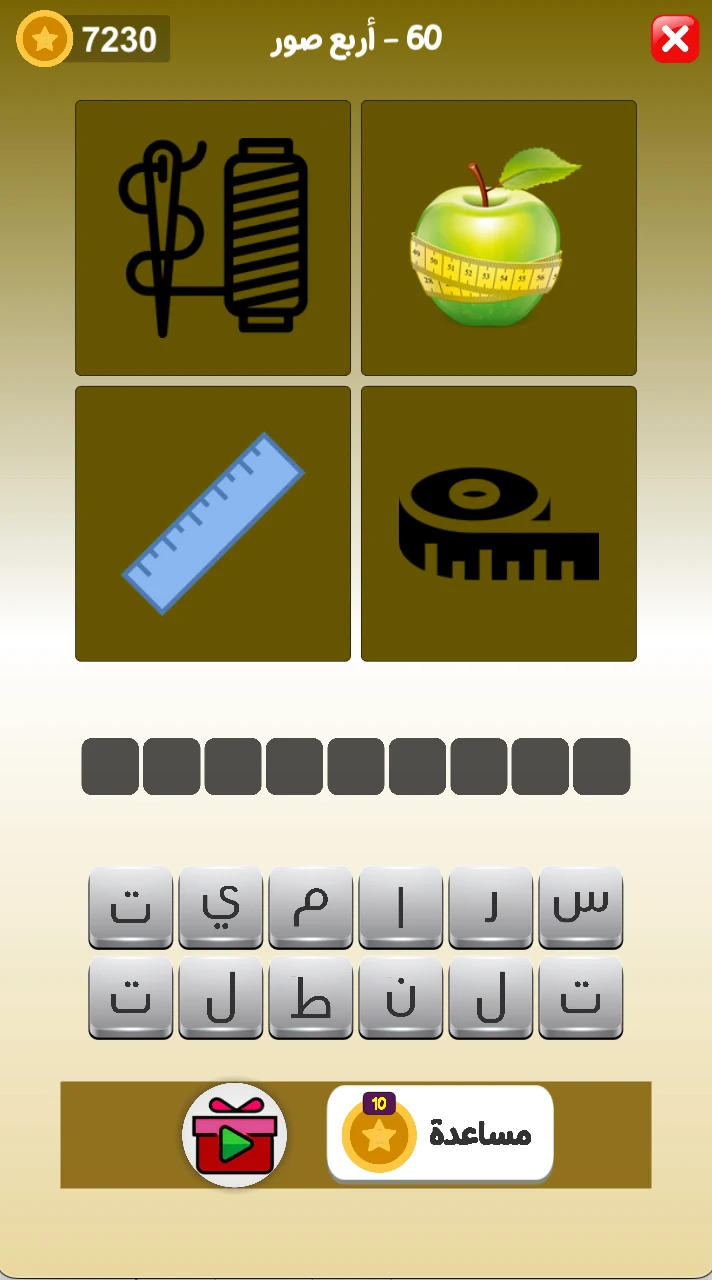
Task: Select the letter ا tile
Action: point(400,906)
